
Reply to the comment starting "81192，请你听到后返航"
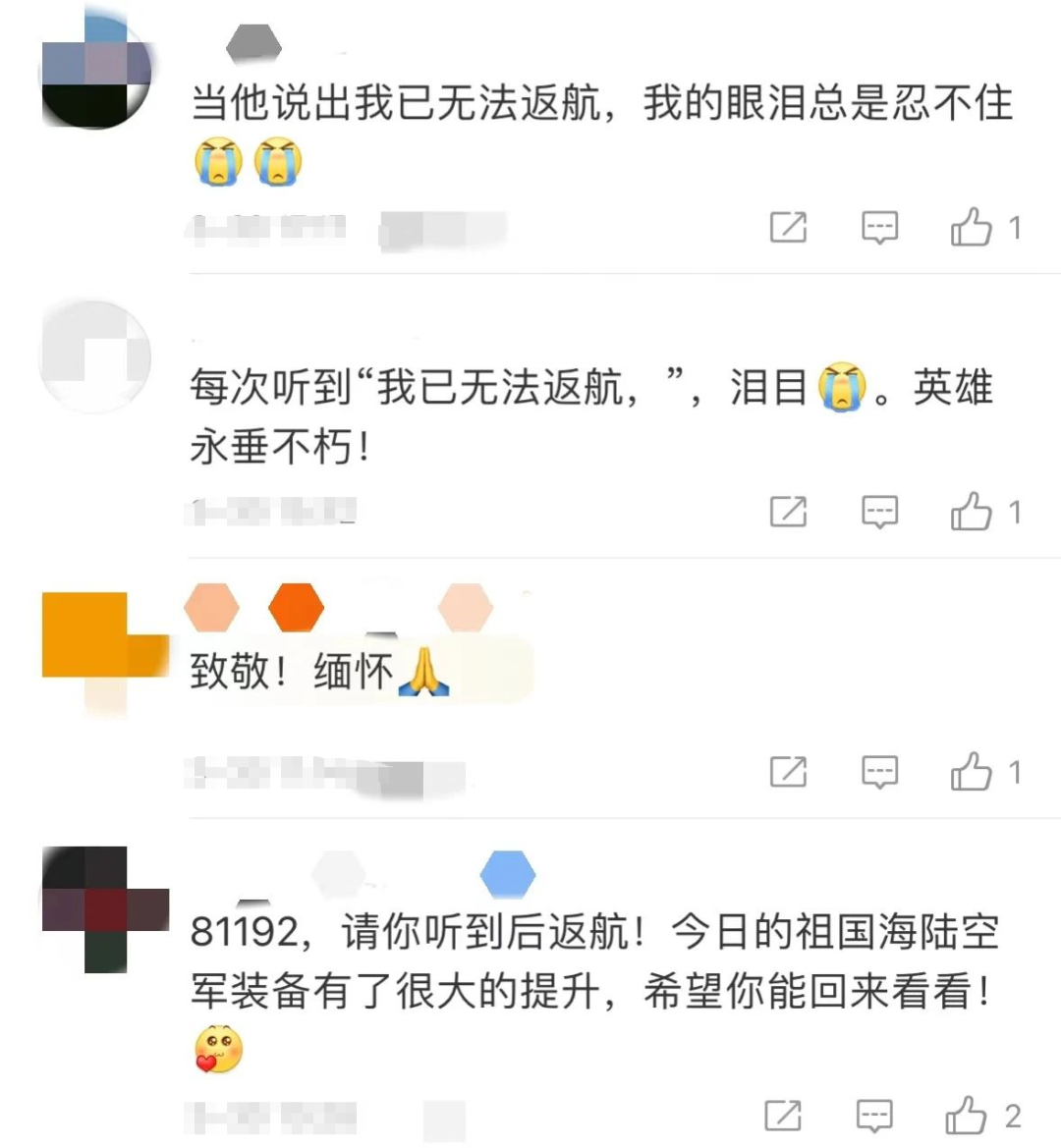tap(874, 1116)
